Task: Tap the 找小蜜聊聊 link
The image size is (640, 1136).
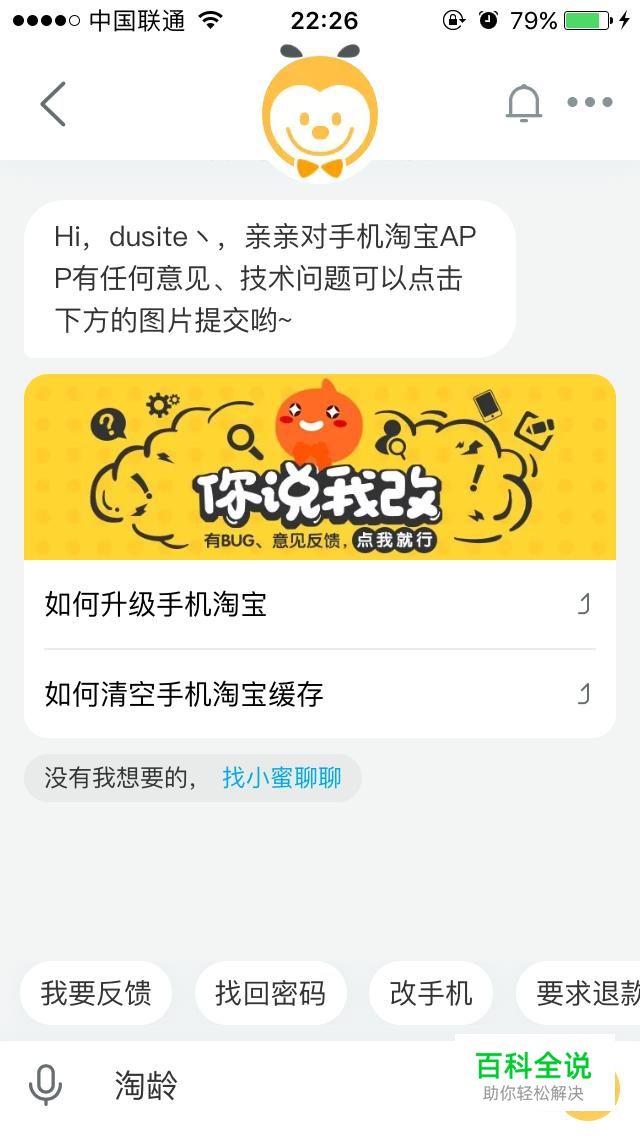Action: tap(281, 778)
